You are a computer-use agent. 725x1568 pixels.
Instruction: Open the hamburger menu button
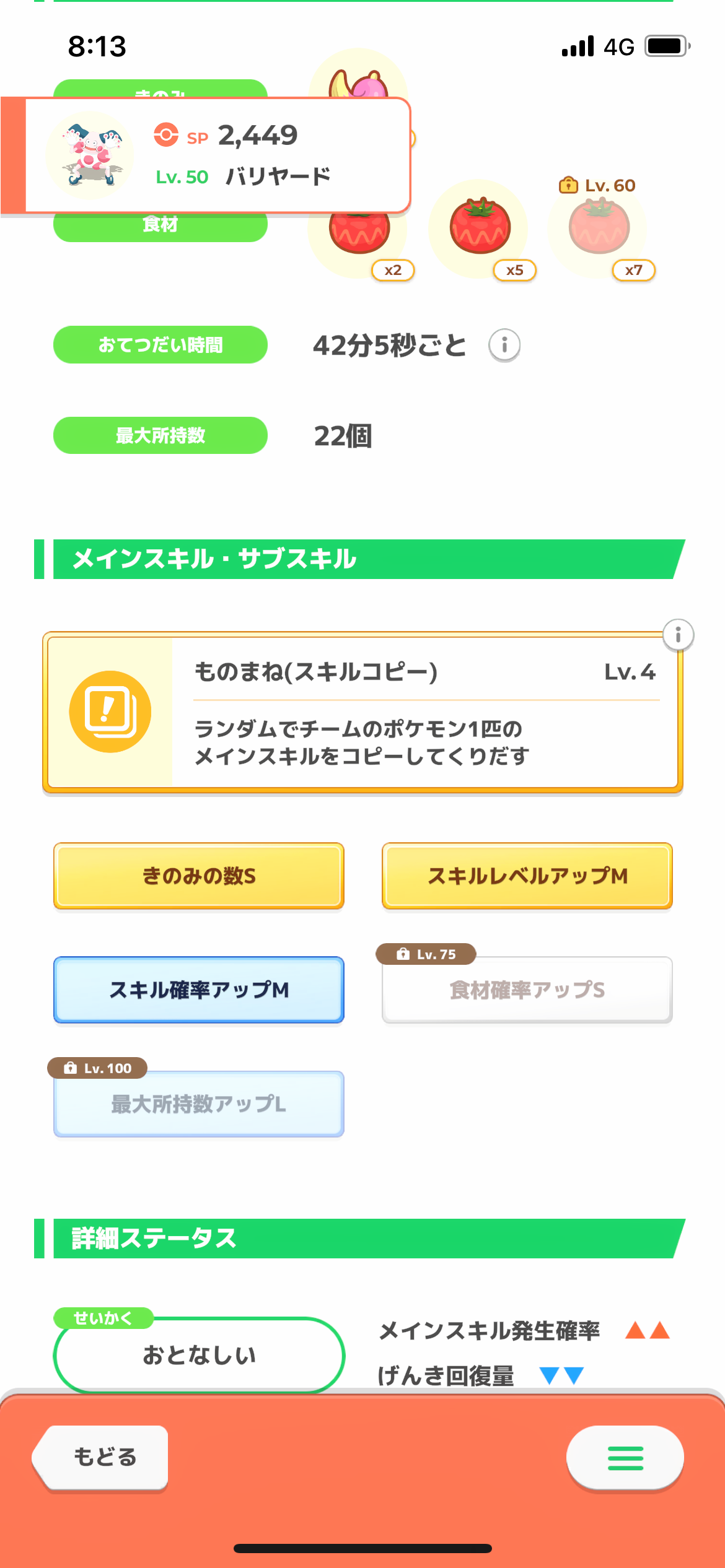click(625, 1458)
